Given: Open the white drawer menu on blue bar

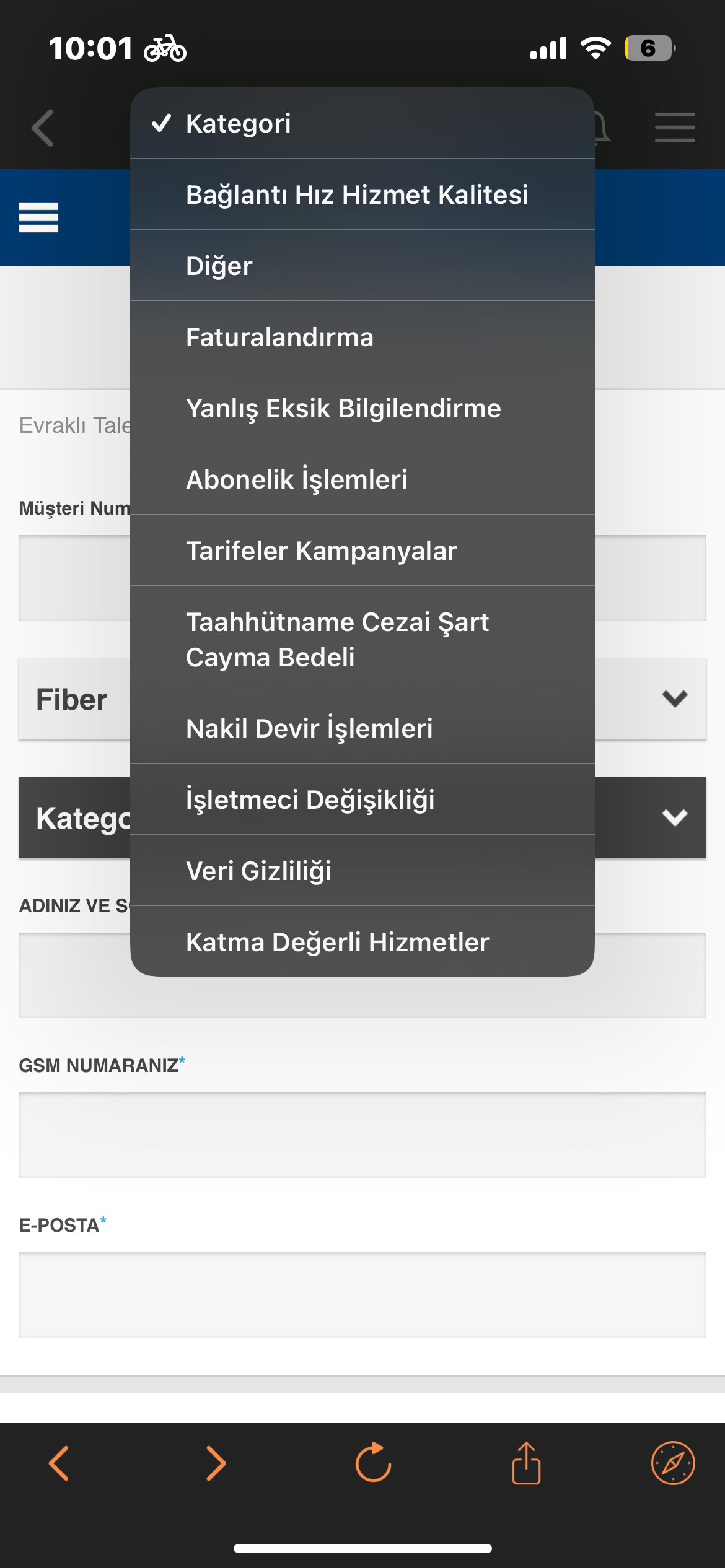Looking at the screenshot, I should pyautogui.click(x=38, y=217).
